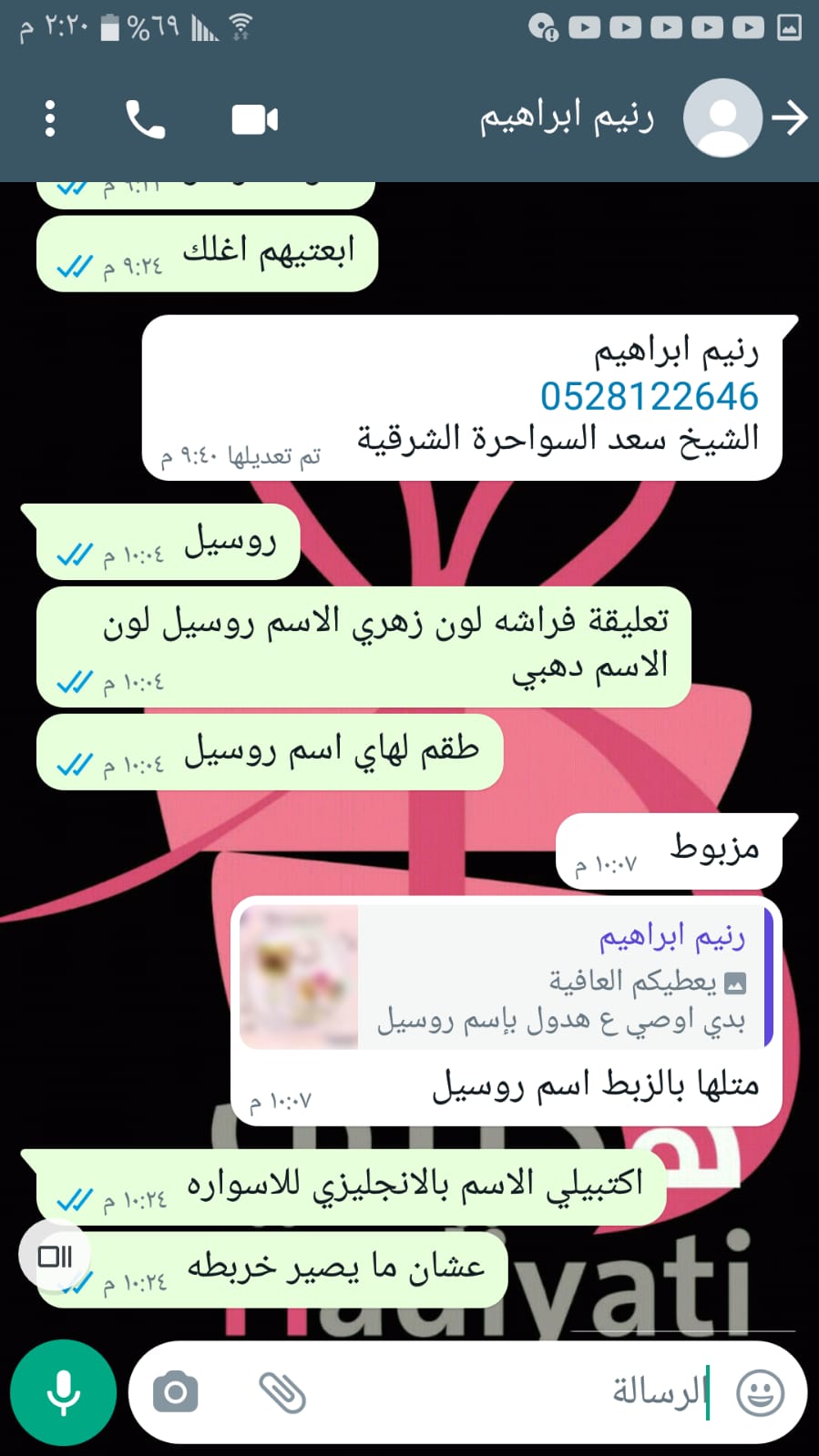Open the contact's profile picture
This screenshot has width=819, height=1456.
pos(722,118)
